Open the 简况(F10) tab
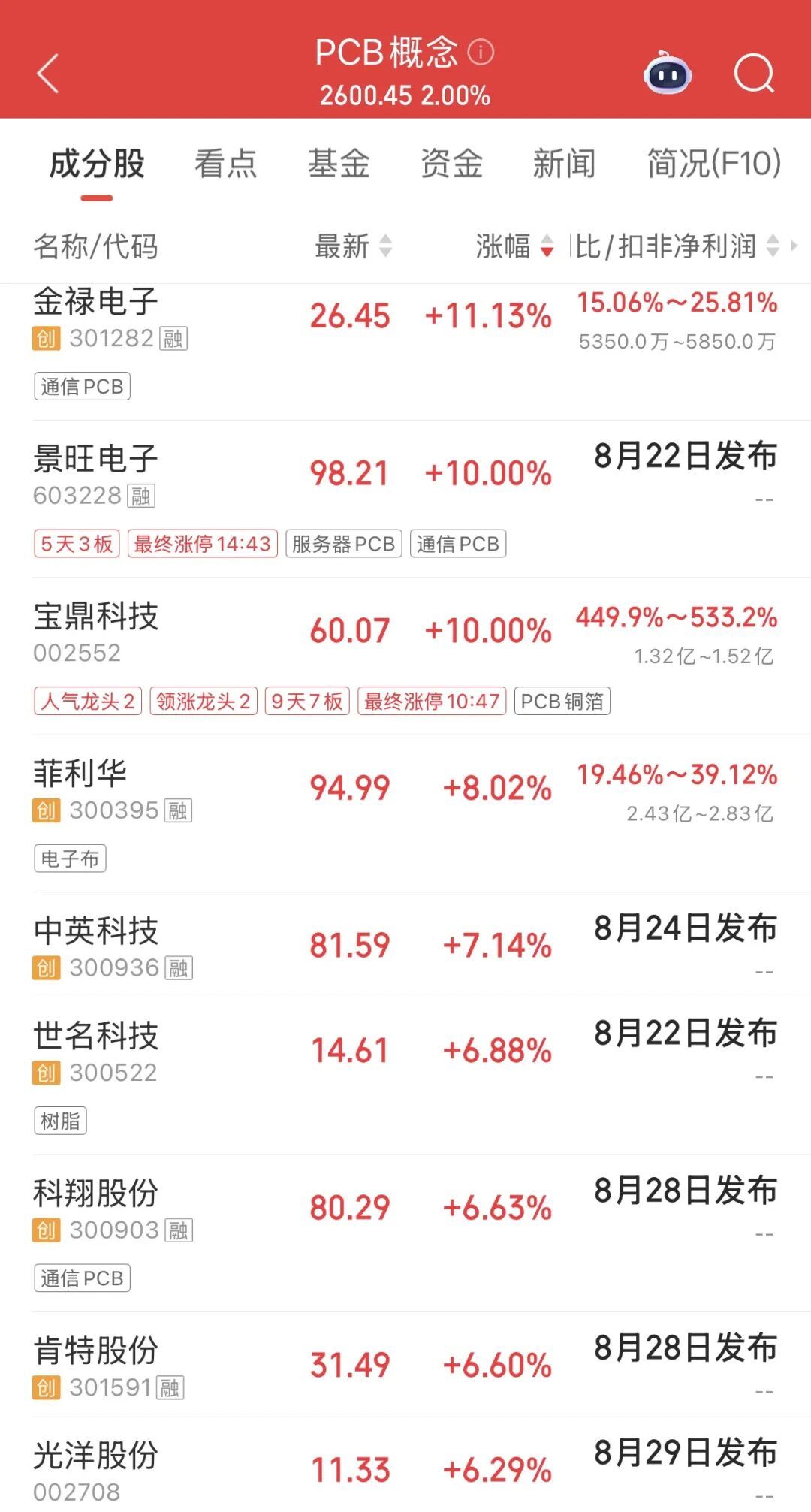Image resolution: width=811 pixels, height=1512 pixels. pos(714,163)
